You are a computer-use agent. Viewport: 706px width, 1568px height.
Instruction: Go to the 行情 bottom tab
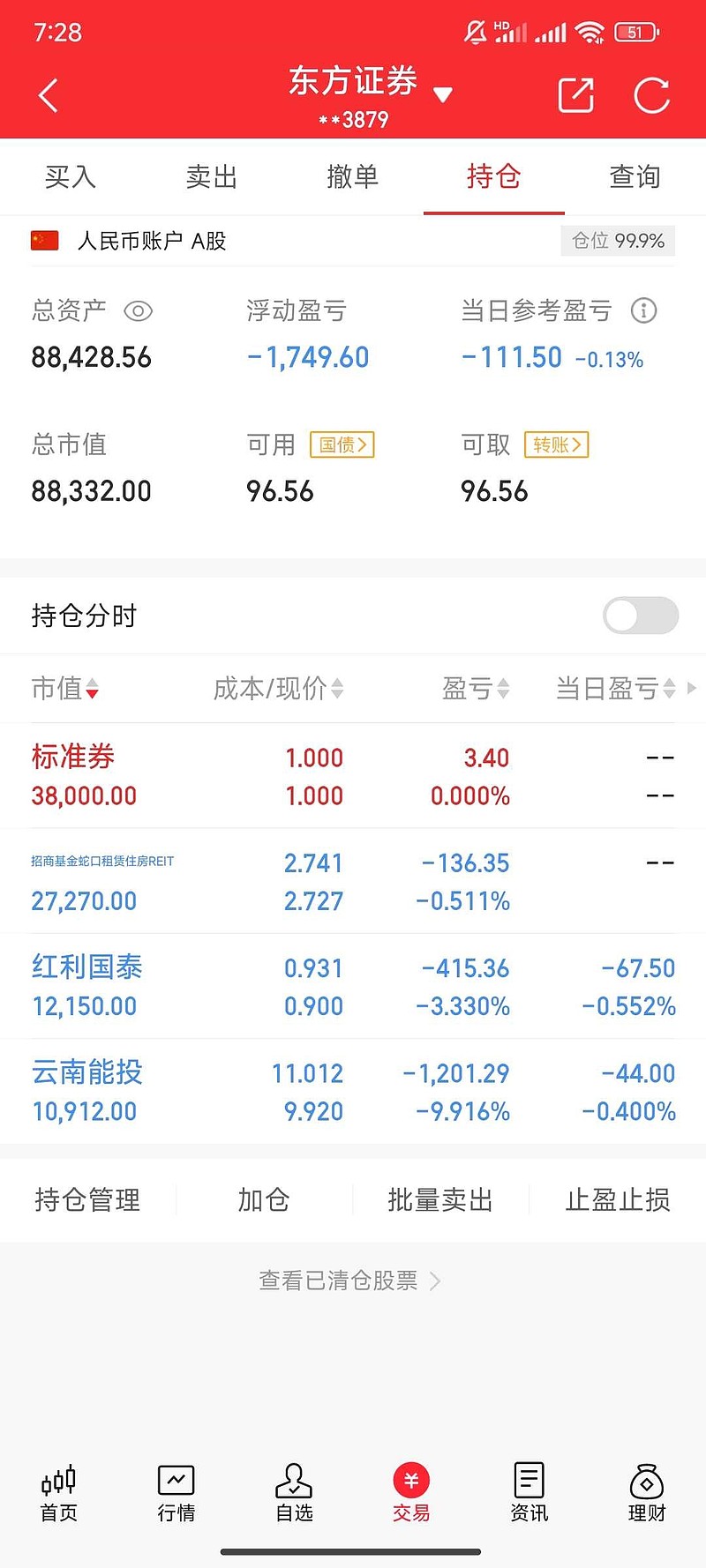click(x=176, y=1493)
